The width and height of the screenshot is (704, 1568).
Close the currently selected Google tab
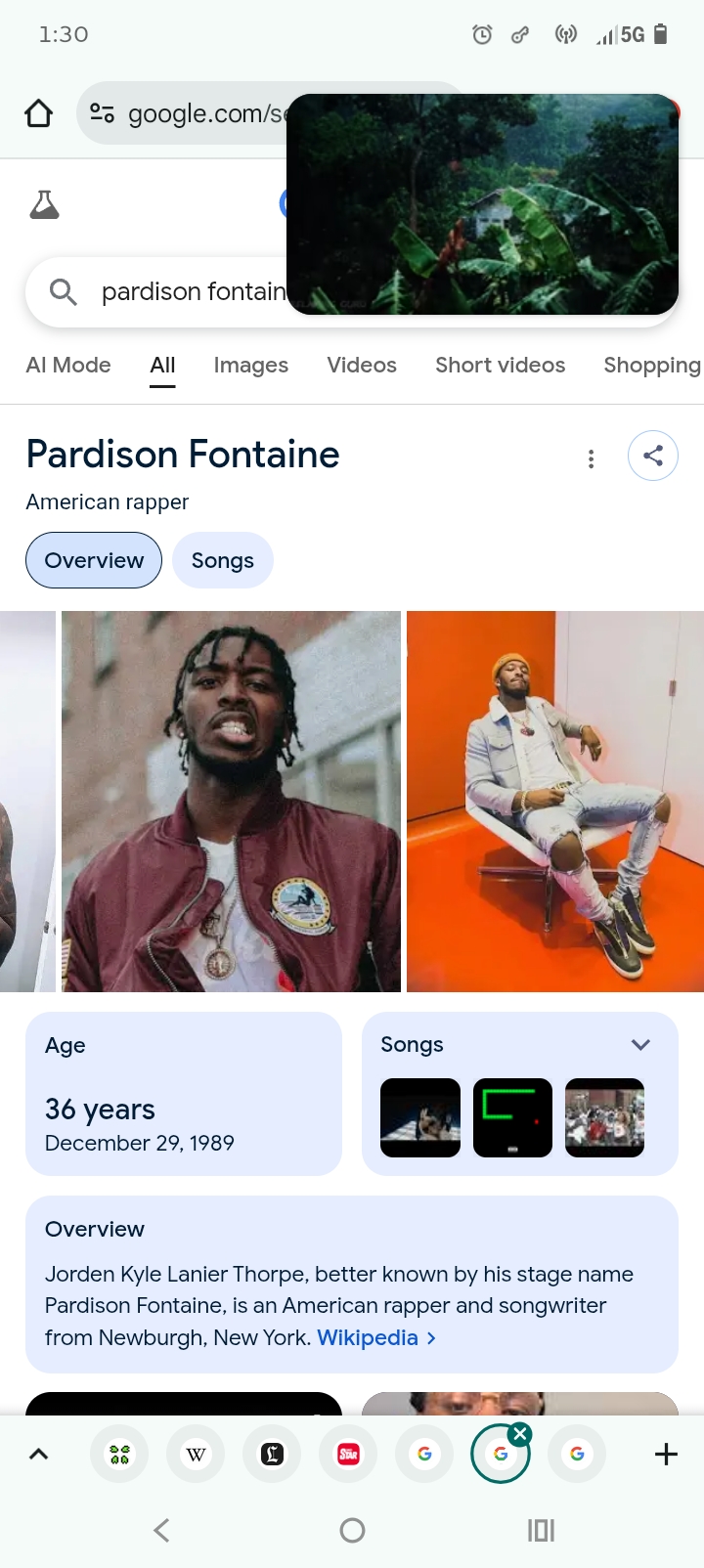point(520,1434)
